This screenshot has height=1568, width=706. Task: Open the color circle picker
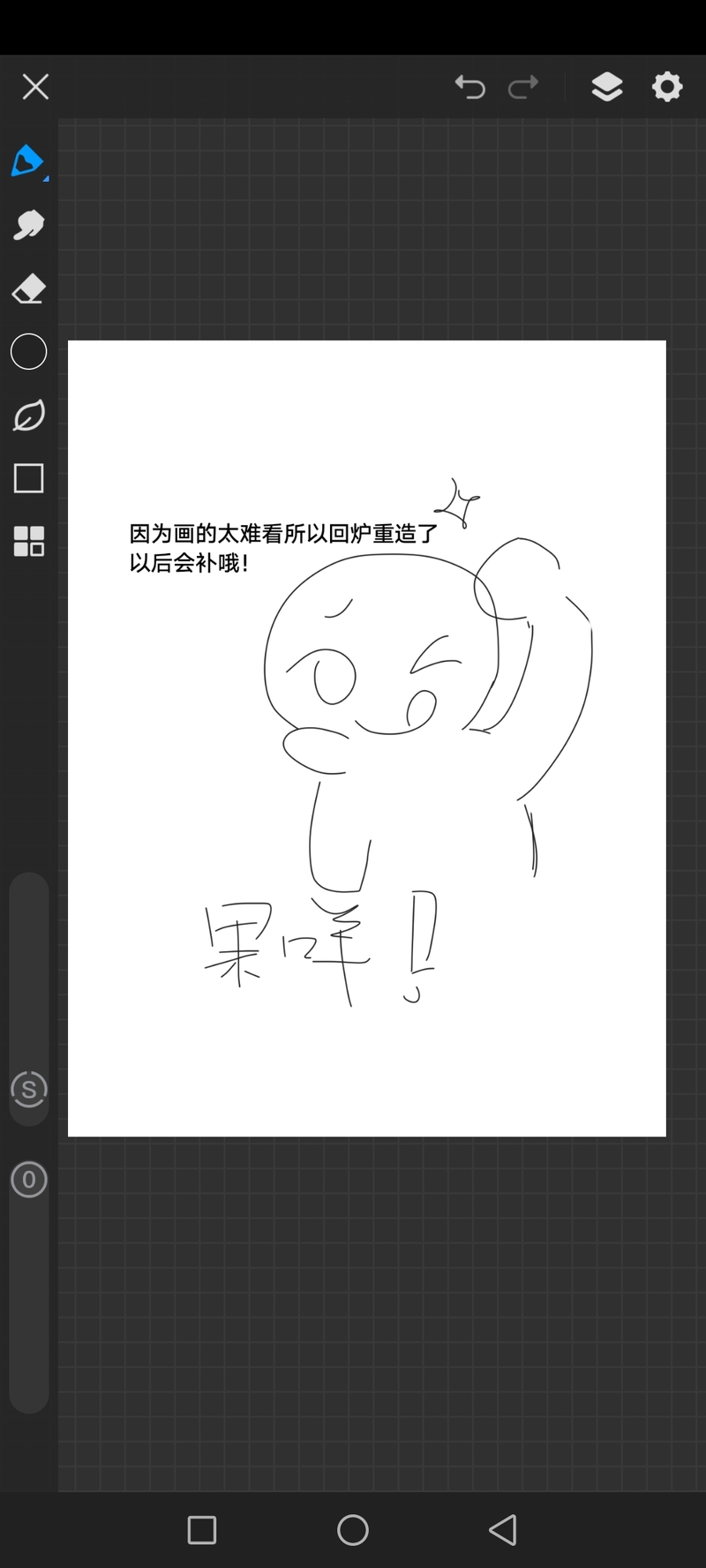28,352
